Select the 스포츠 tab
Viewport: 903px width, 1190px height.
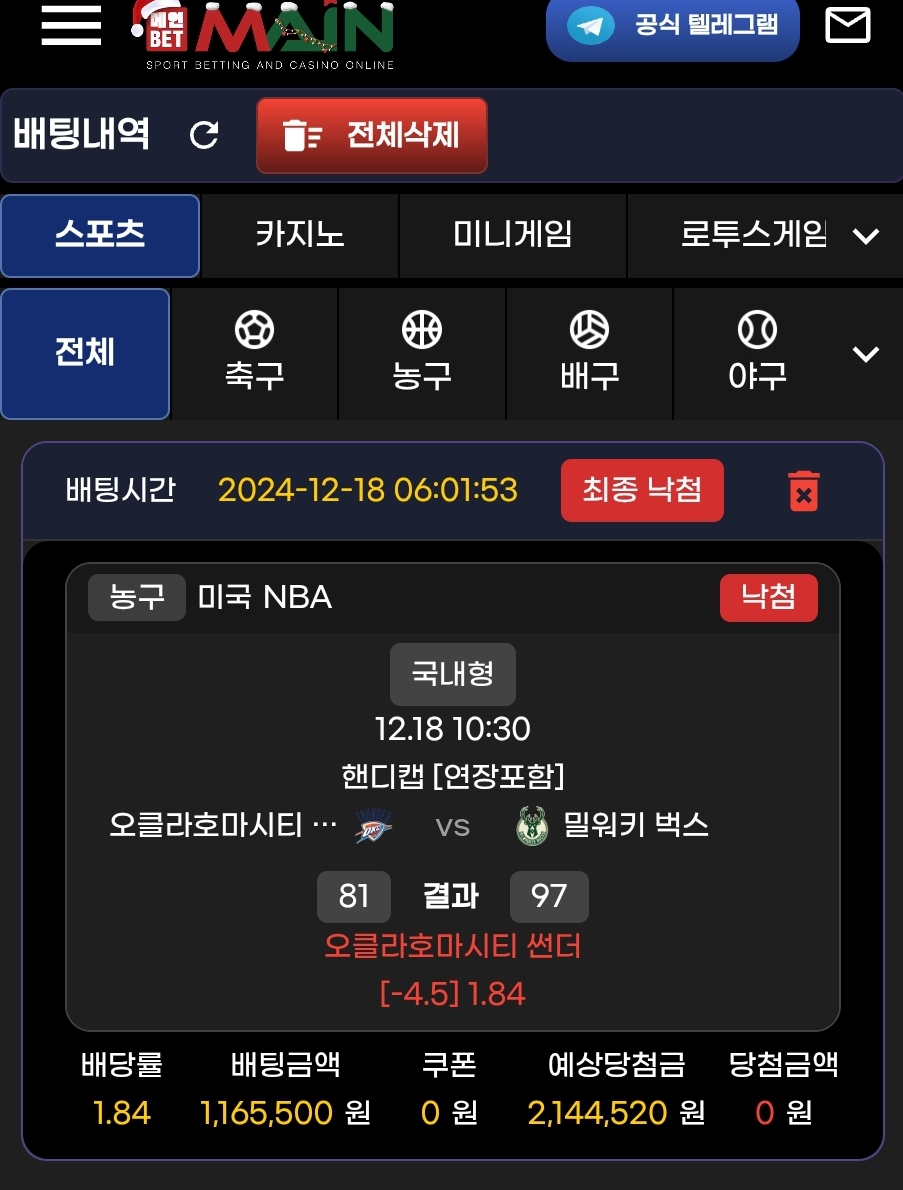point(100,235)
